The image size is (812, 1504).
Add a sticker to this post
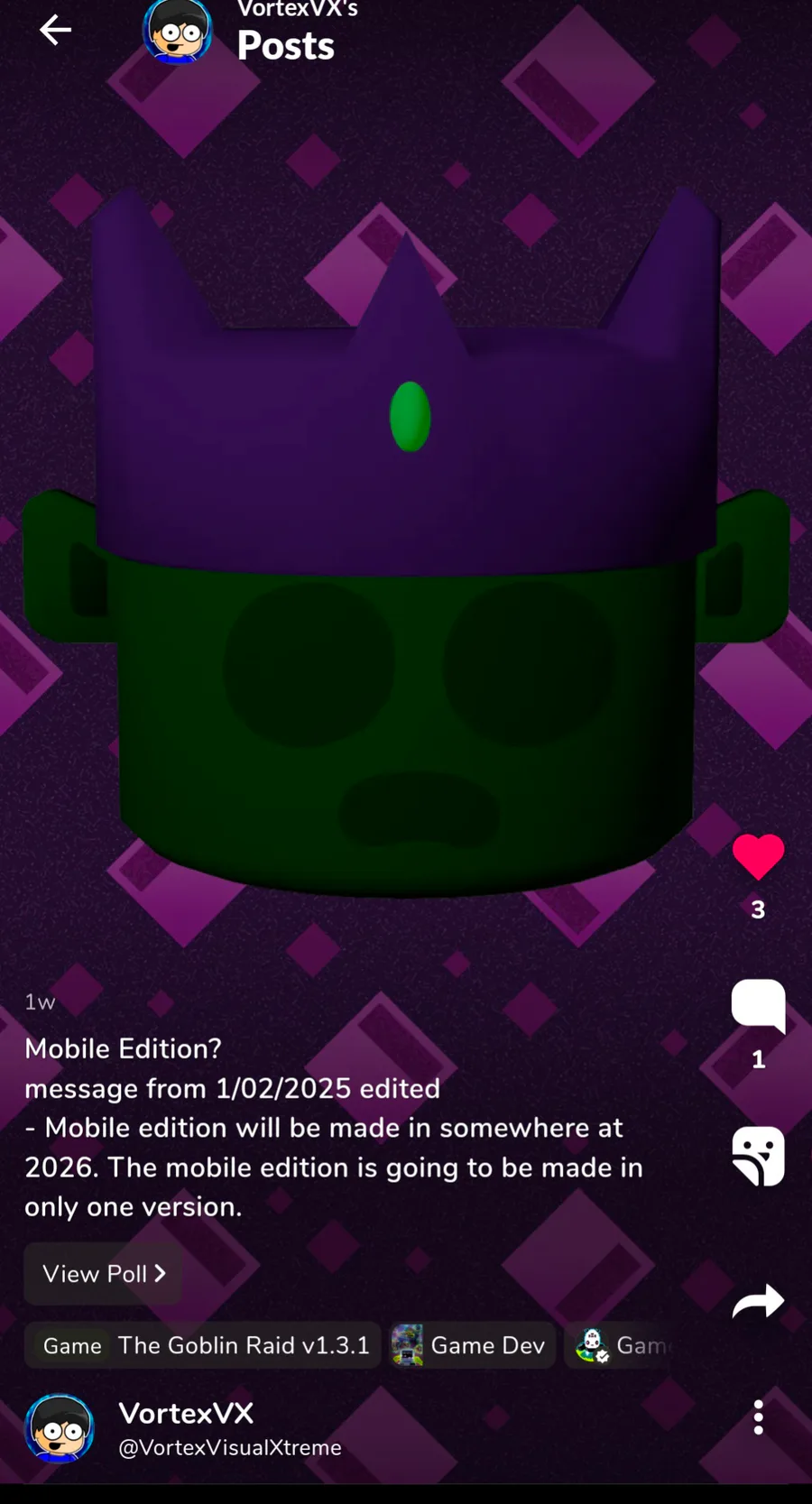point(758,1156)
